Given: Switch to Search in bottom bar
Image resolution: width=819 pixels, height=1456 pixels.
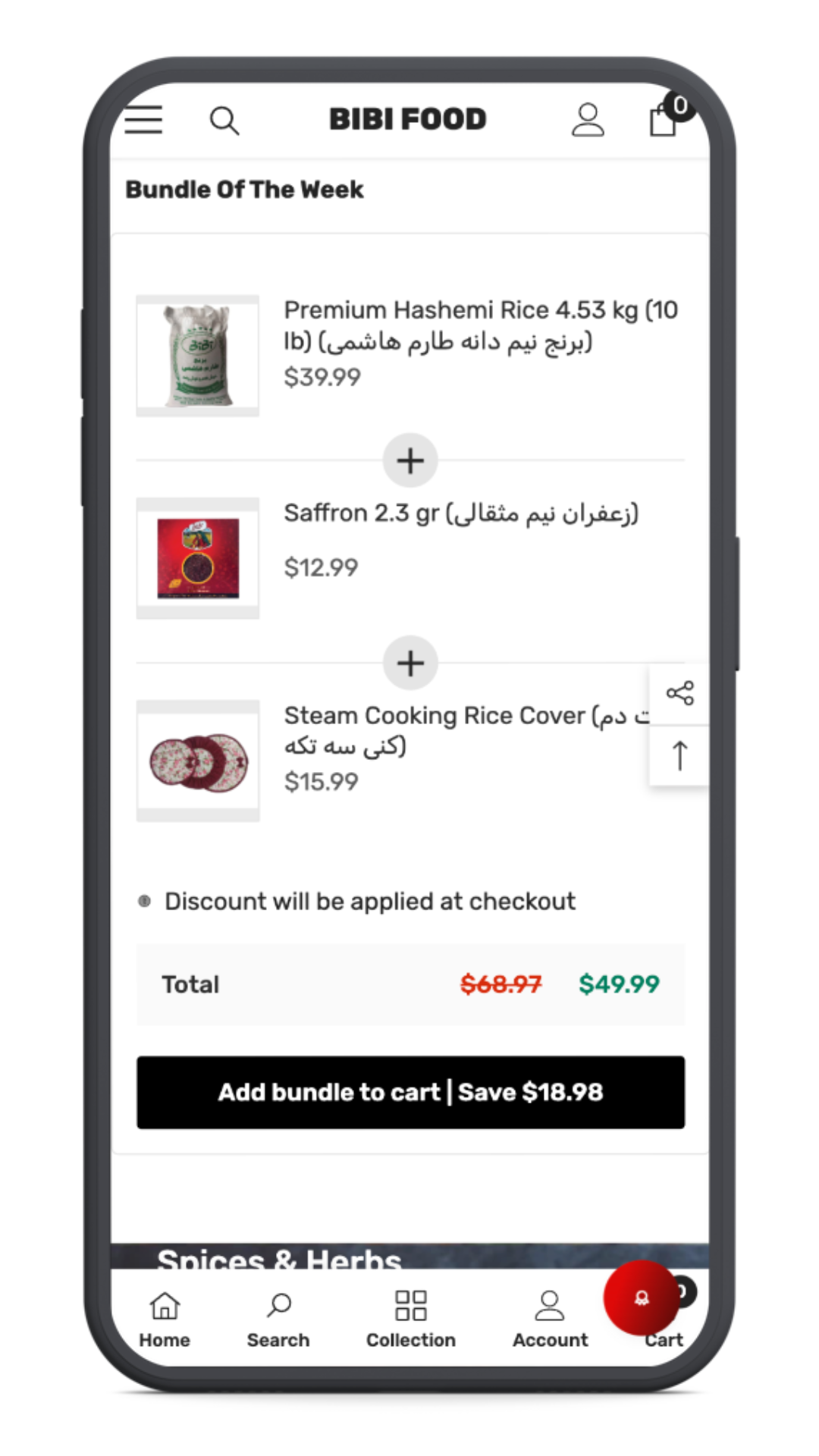Looking at the screenshot, I should (x=278, y=1320).
